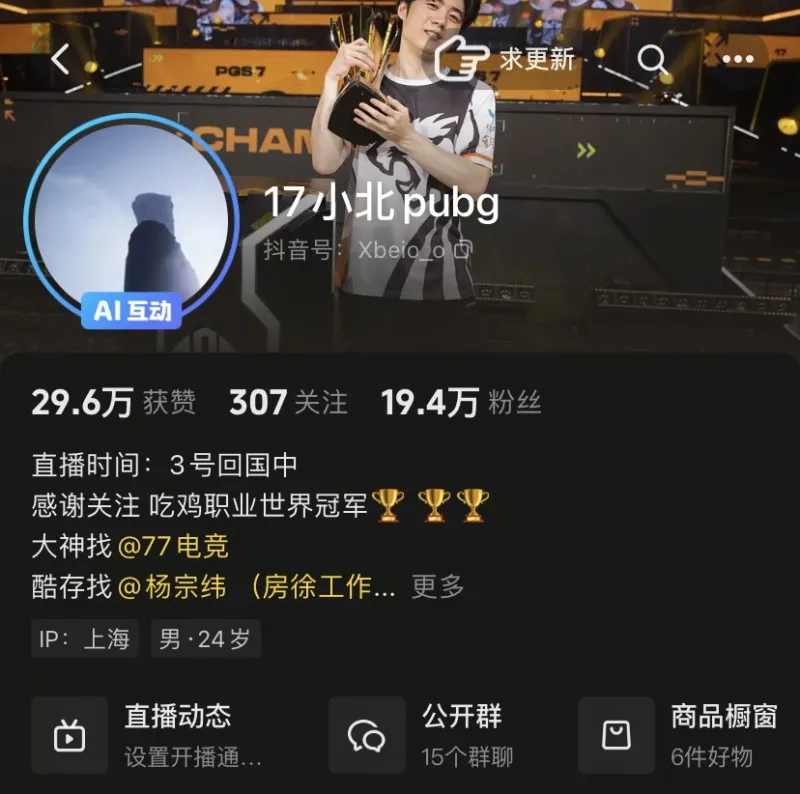
Task: Tap the 求更新 request update button
Action: [508, 59]
